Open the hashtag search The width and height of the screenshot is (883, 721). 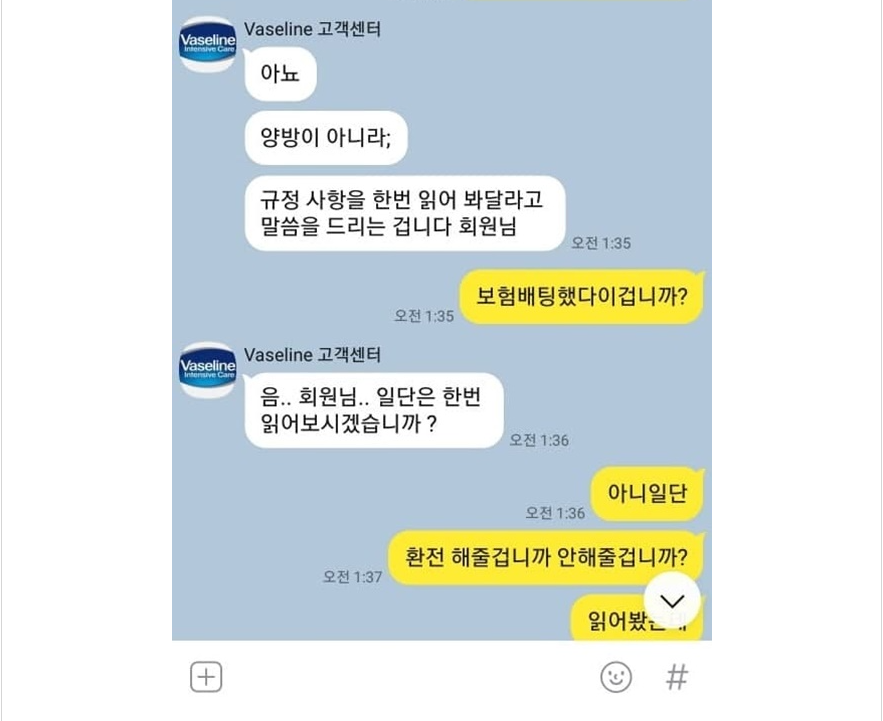click(677, 677)
